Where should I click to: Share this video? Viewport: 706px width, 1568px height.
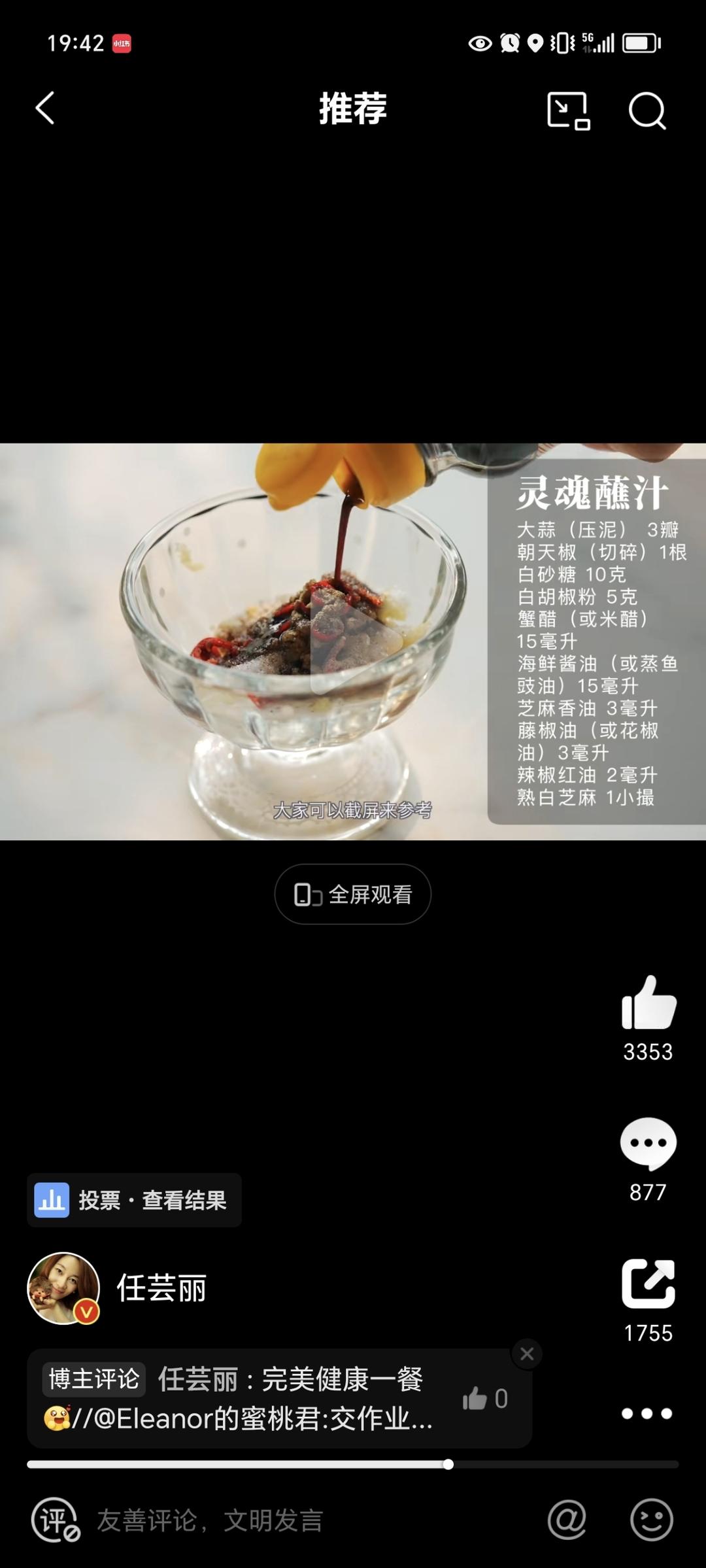(648, 1284)
